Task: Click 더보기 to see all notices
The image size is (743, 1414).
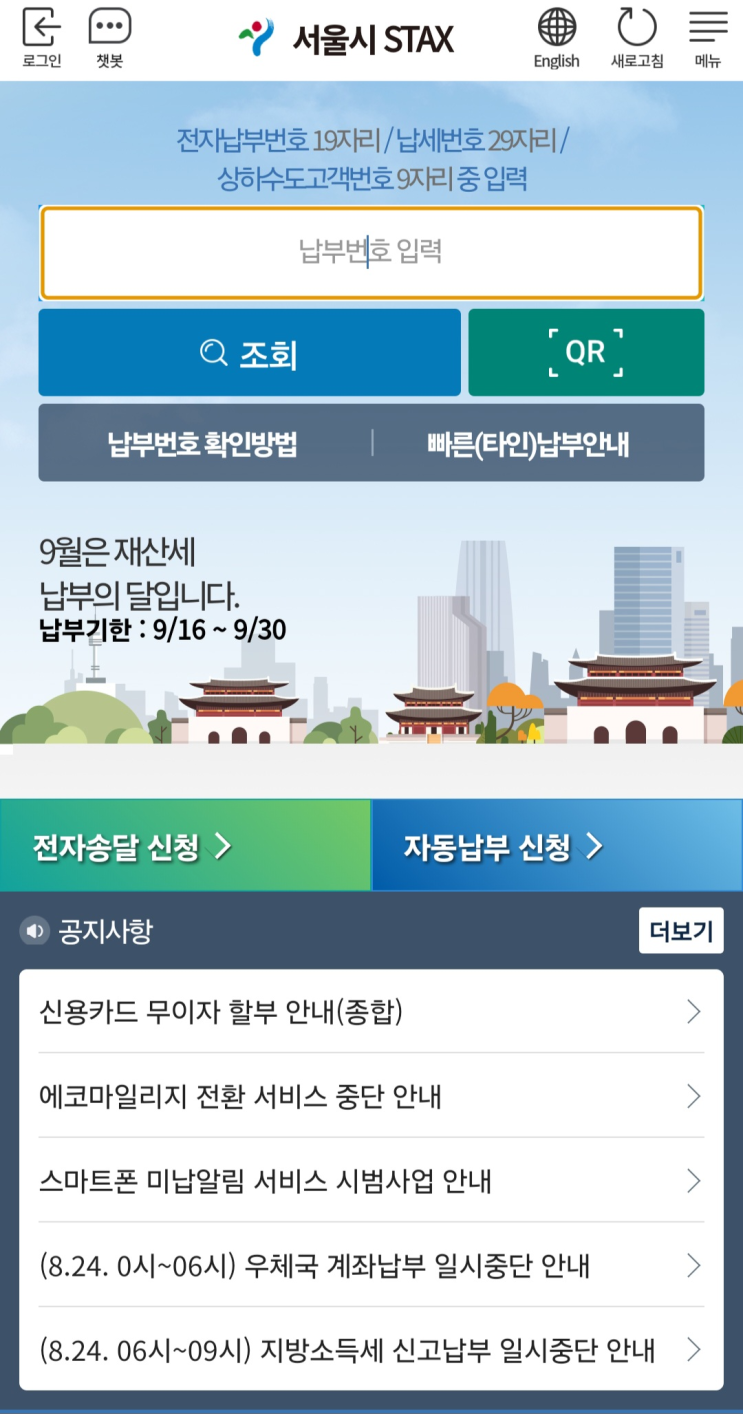Action: tap(681, 929)
